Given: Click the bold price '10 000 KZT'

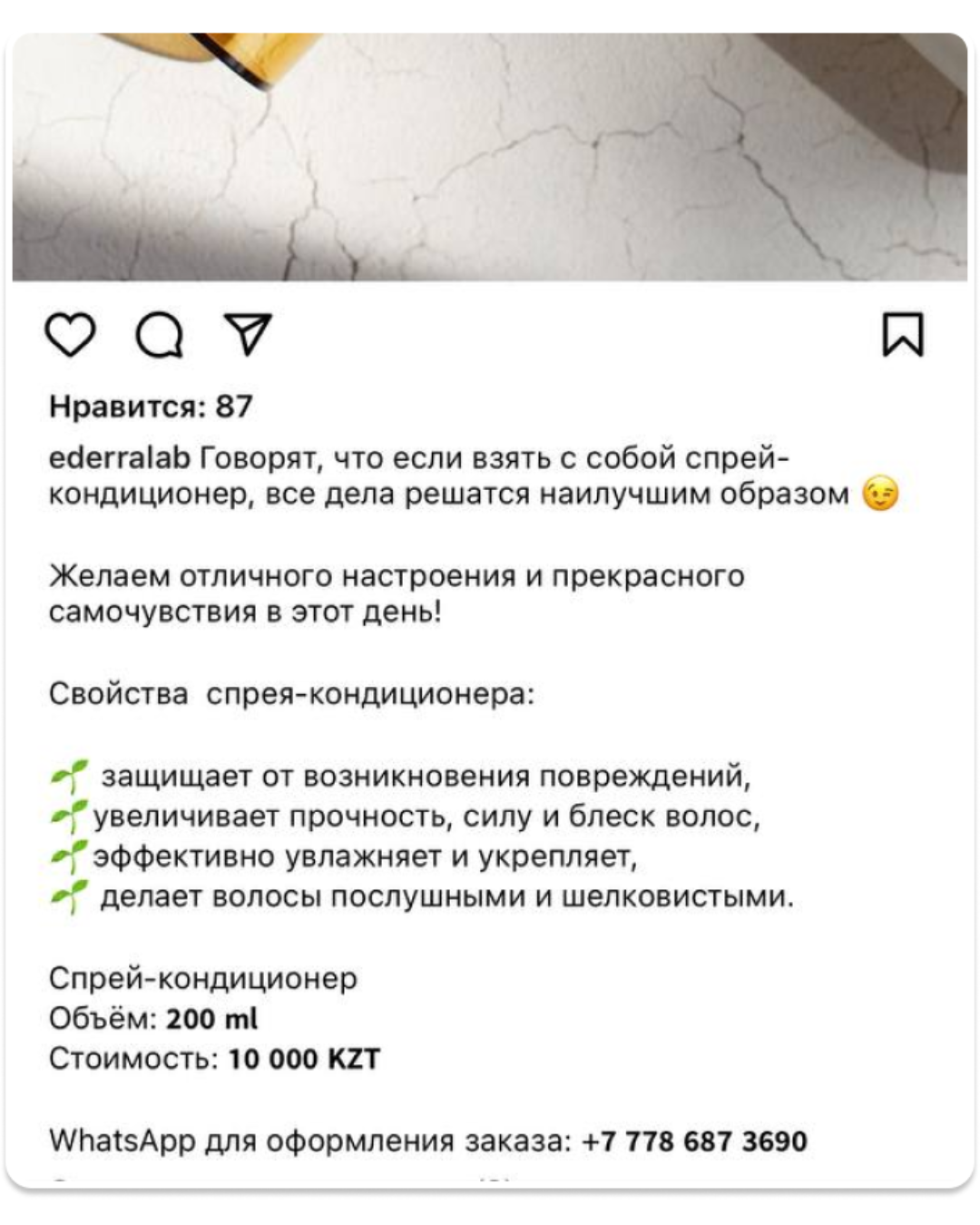Looking at the screenshot, I should pyautogui.click(x=302, y=1057).
